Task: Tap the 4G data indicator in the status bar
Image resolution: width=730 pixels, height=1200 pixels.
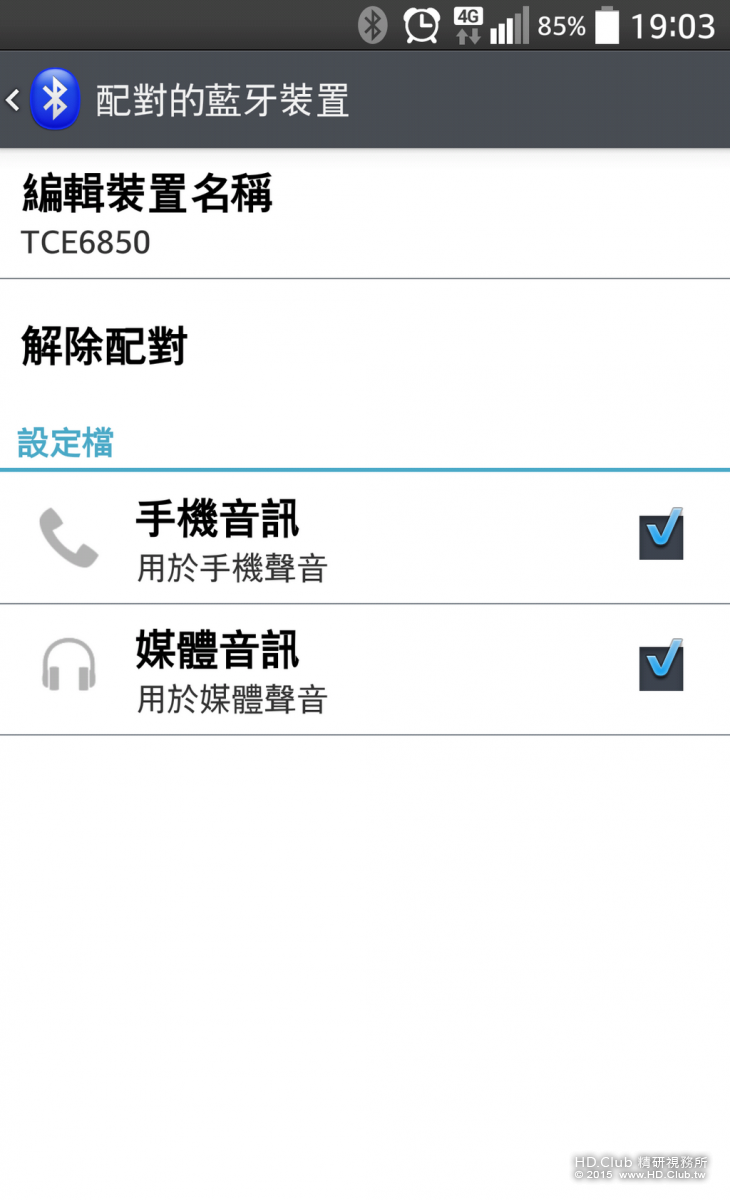Action: click(466, 24)
